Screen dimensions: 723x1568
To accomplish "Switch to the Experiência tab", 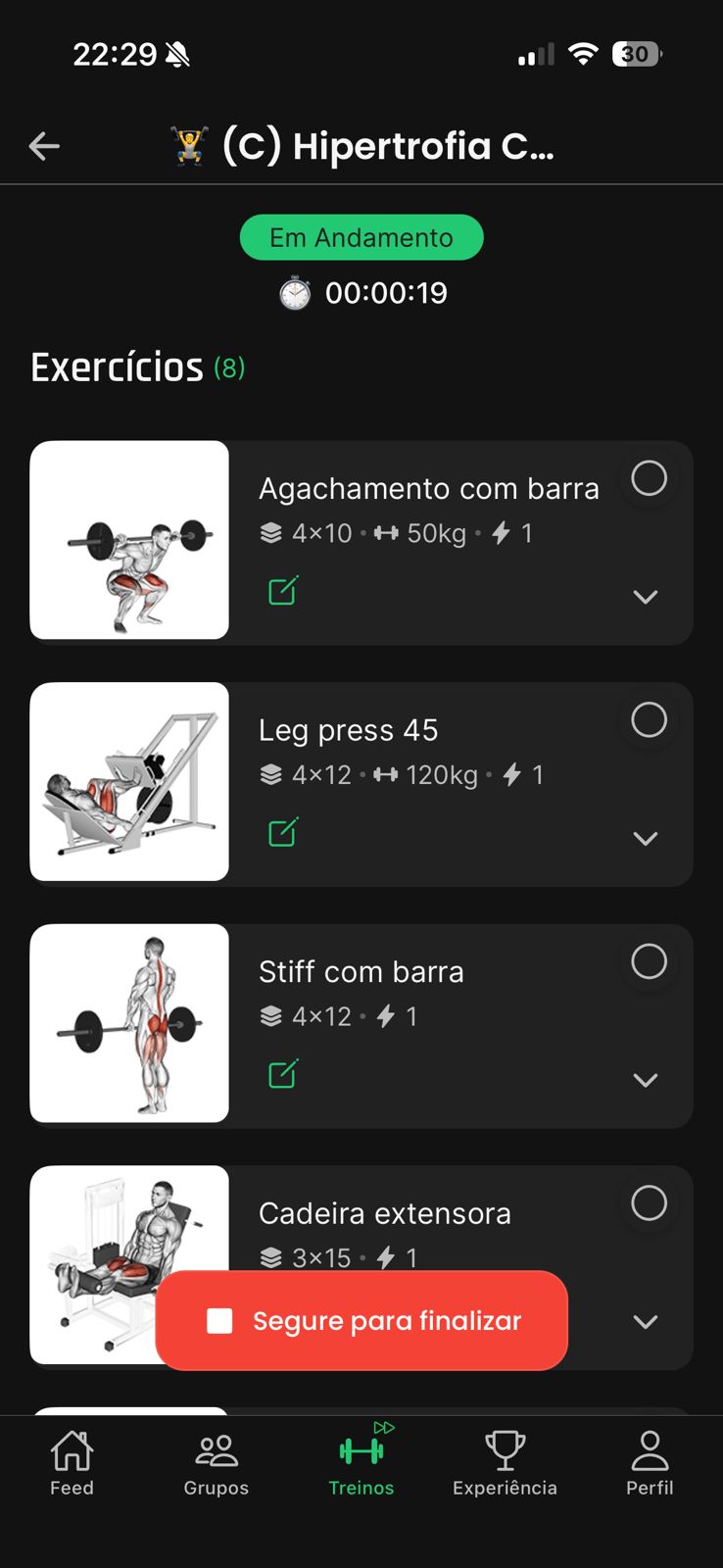I will pos(506,1460).
